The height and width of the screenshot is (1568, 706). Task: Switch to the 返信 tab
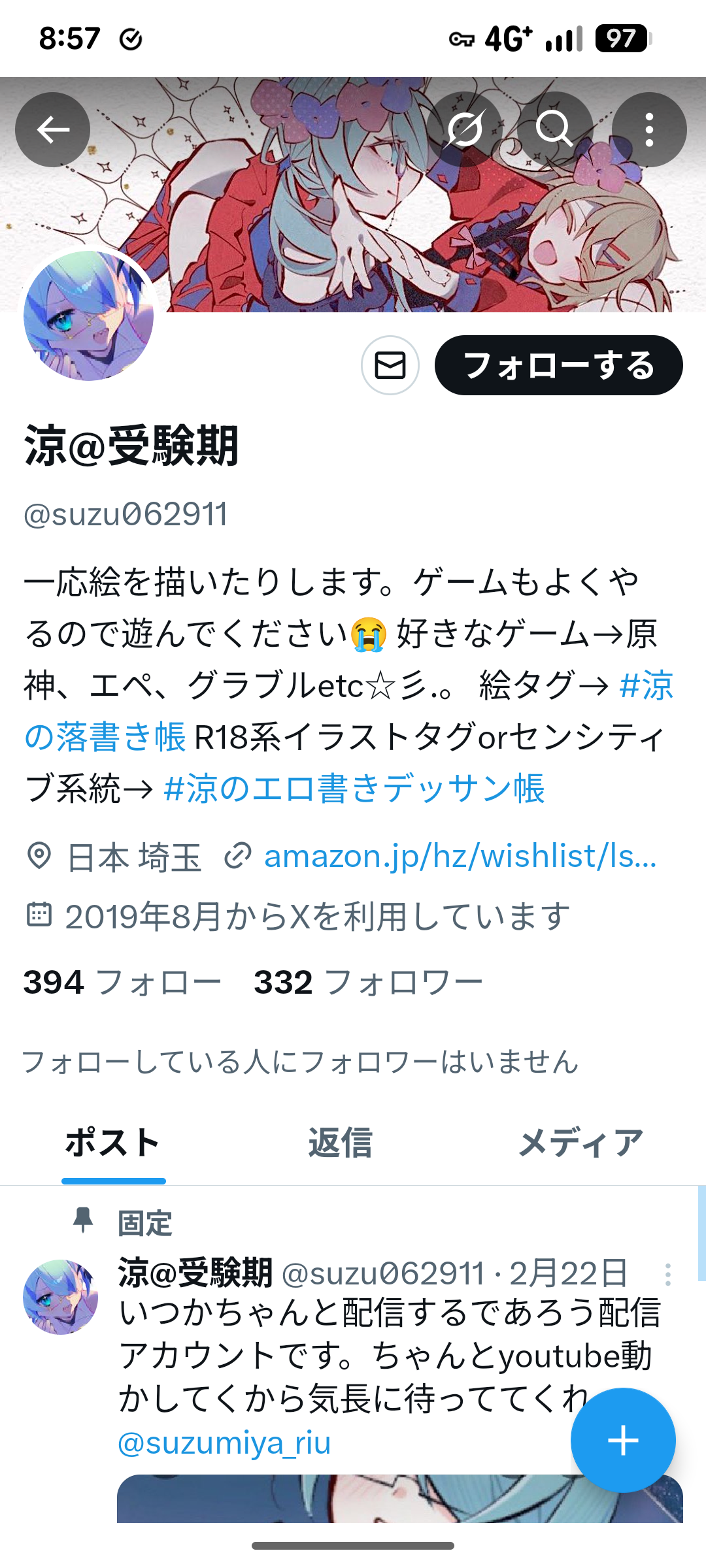(340, 1143)
